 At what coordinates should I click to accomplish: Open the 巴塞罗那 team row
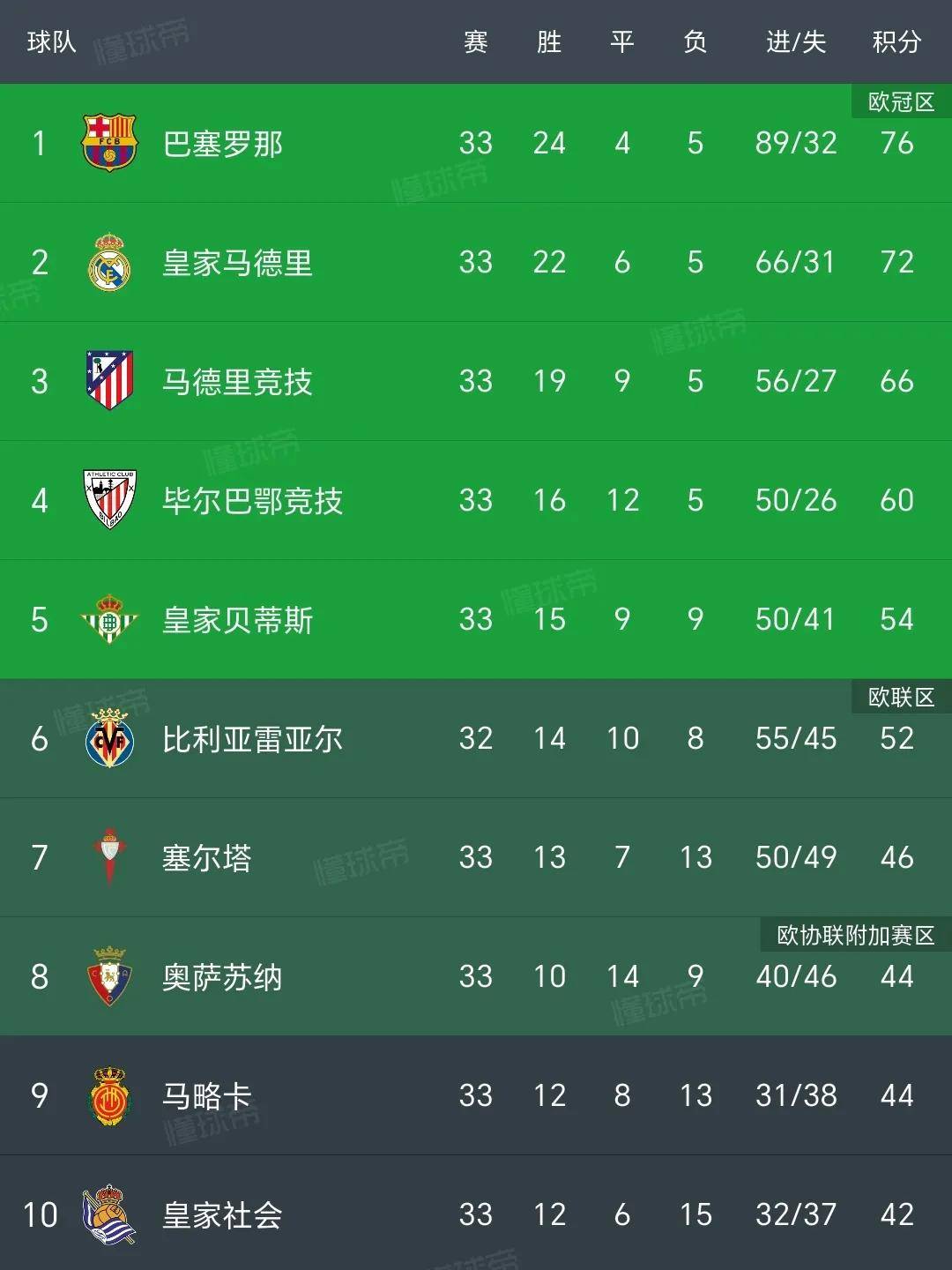coord(222,144)
